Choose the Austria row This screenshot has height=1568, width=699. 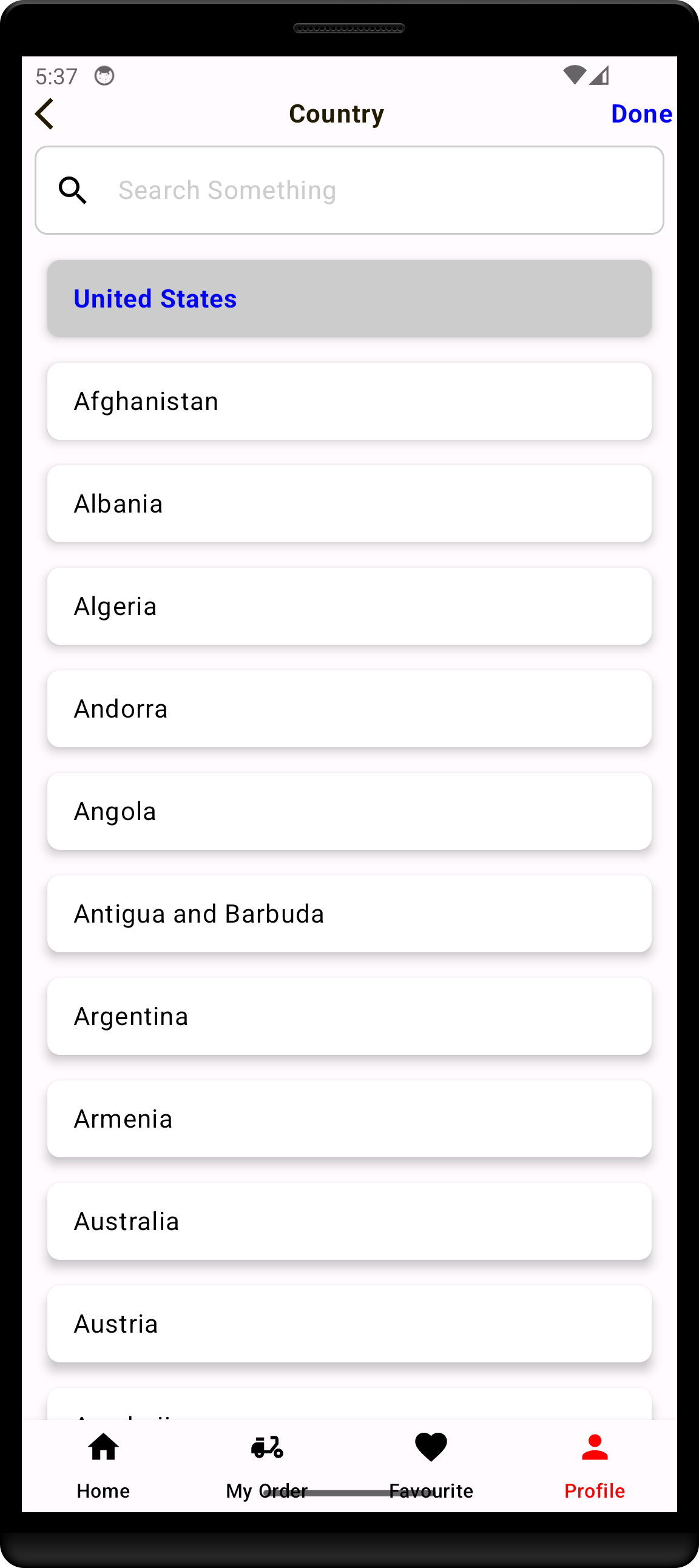pos(349,1324)
